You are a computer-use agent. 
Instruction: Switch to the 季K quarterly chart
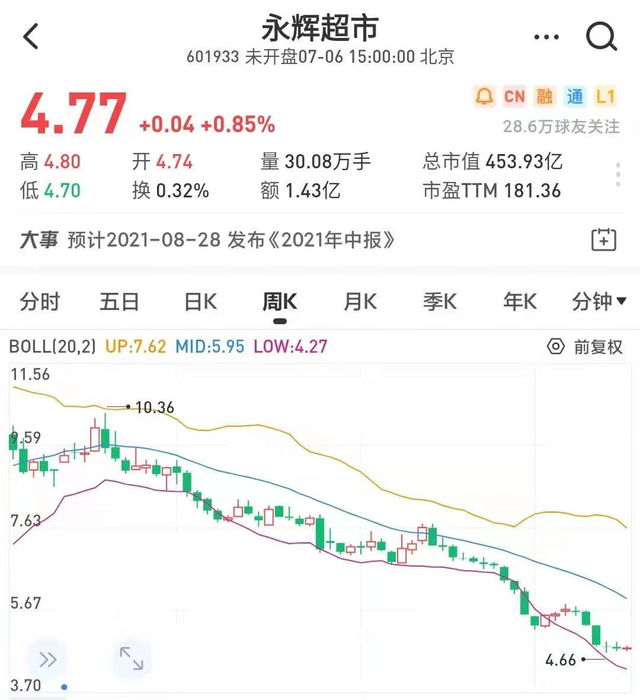coord(440,301)
